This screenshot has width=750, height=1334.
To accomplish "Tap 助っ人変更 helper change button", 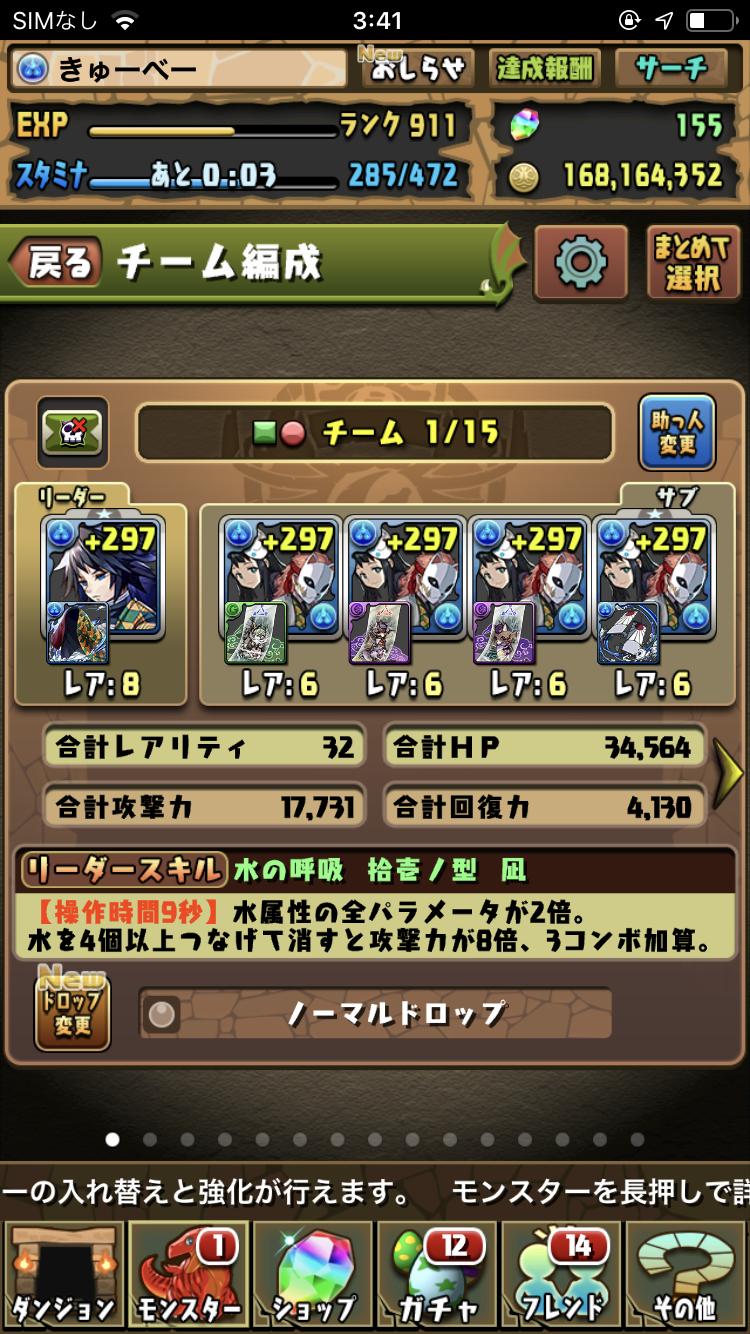I will click(x=677, y=433).
